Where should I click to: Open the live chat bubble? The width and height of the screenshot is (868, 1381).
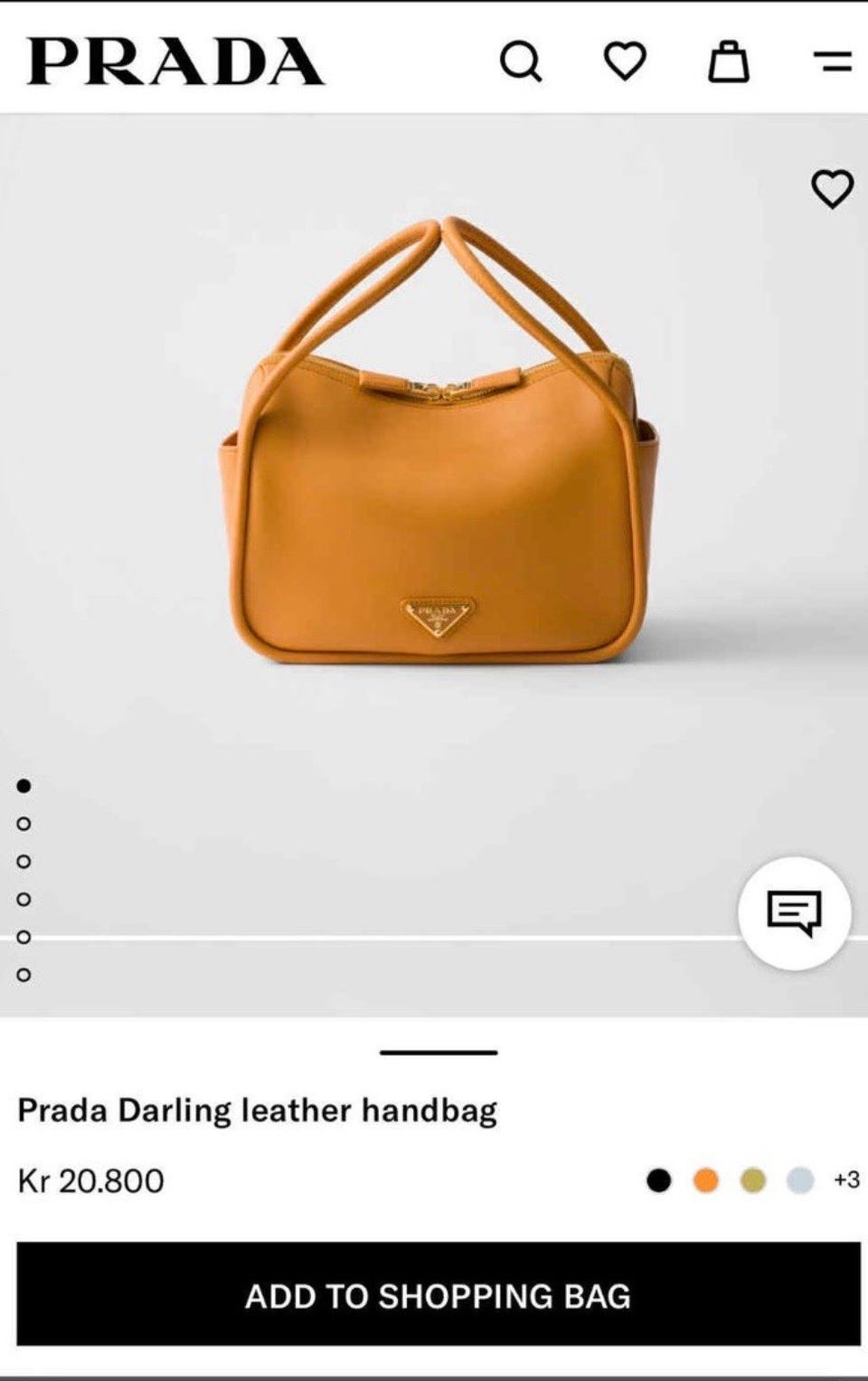coord(794,913)
